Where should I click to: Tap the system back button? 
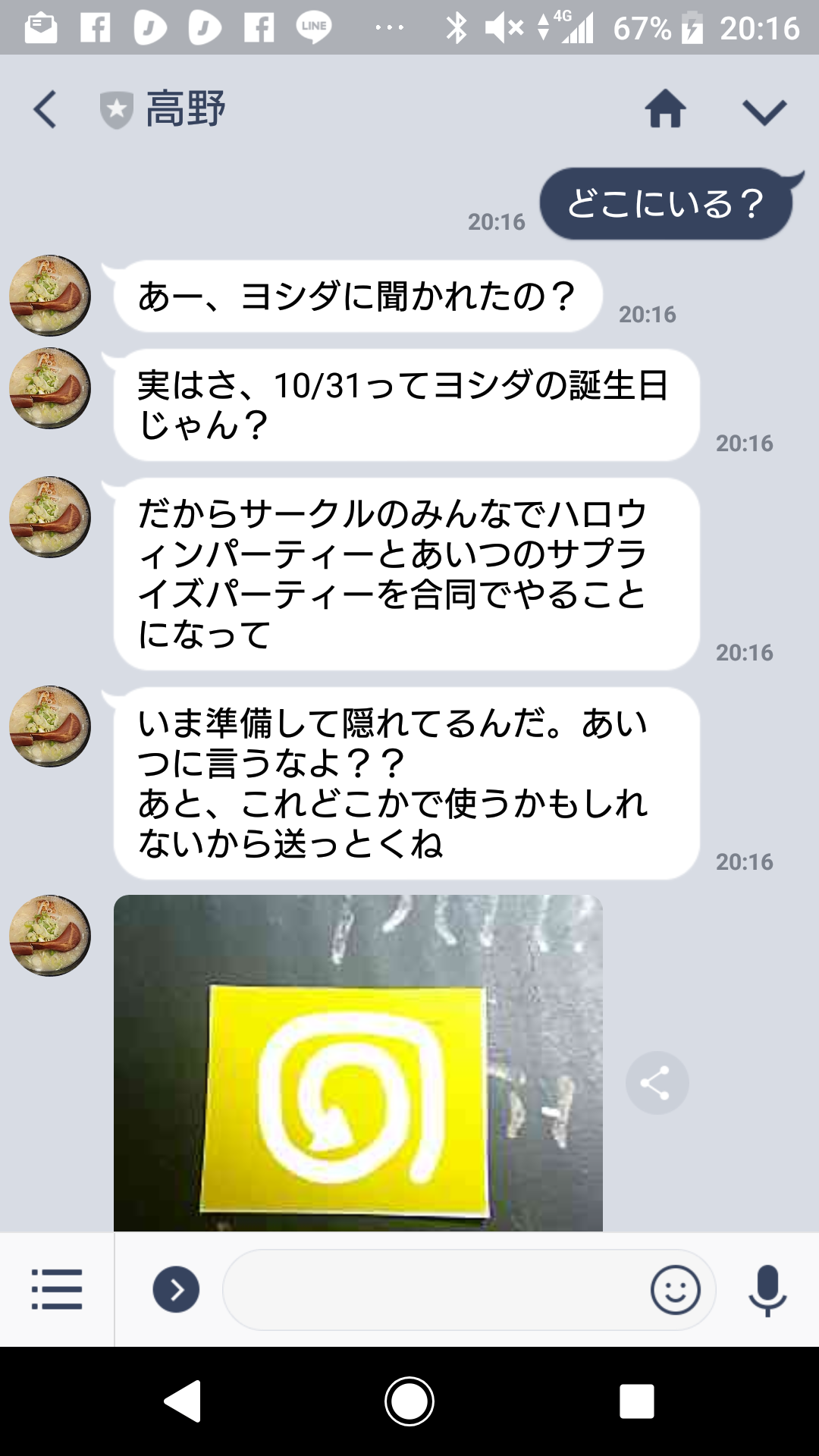click(x=183, y=1401)
